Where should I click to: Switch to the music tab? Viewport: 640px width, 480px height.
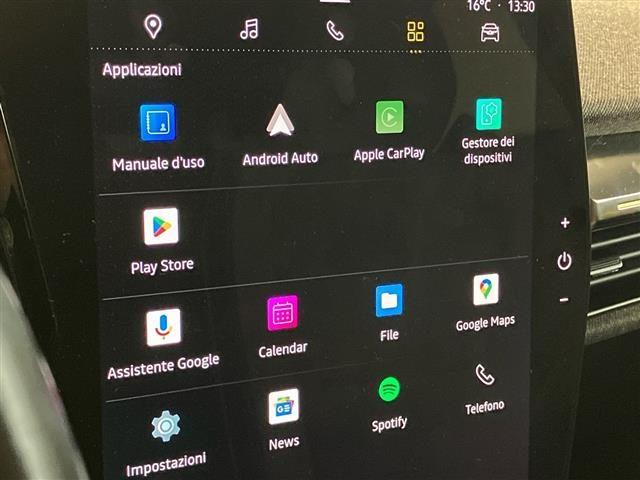click(249, 29)
